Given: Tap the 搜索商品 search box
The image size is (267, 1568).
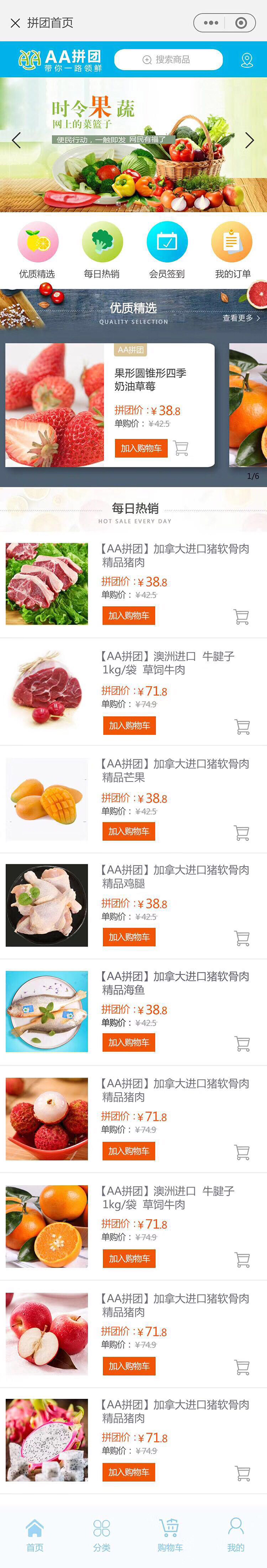Looking at the screenshot, I should pos(168,60).
